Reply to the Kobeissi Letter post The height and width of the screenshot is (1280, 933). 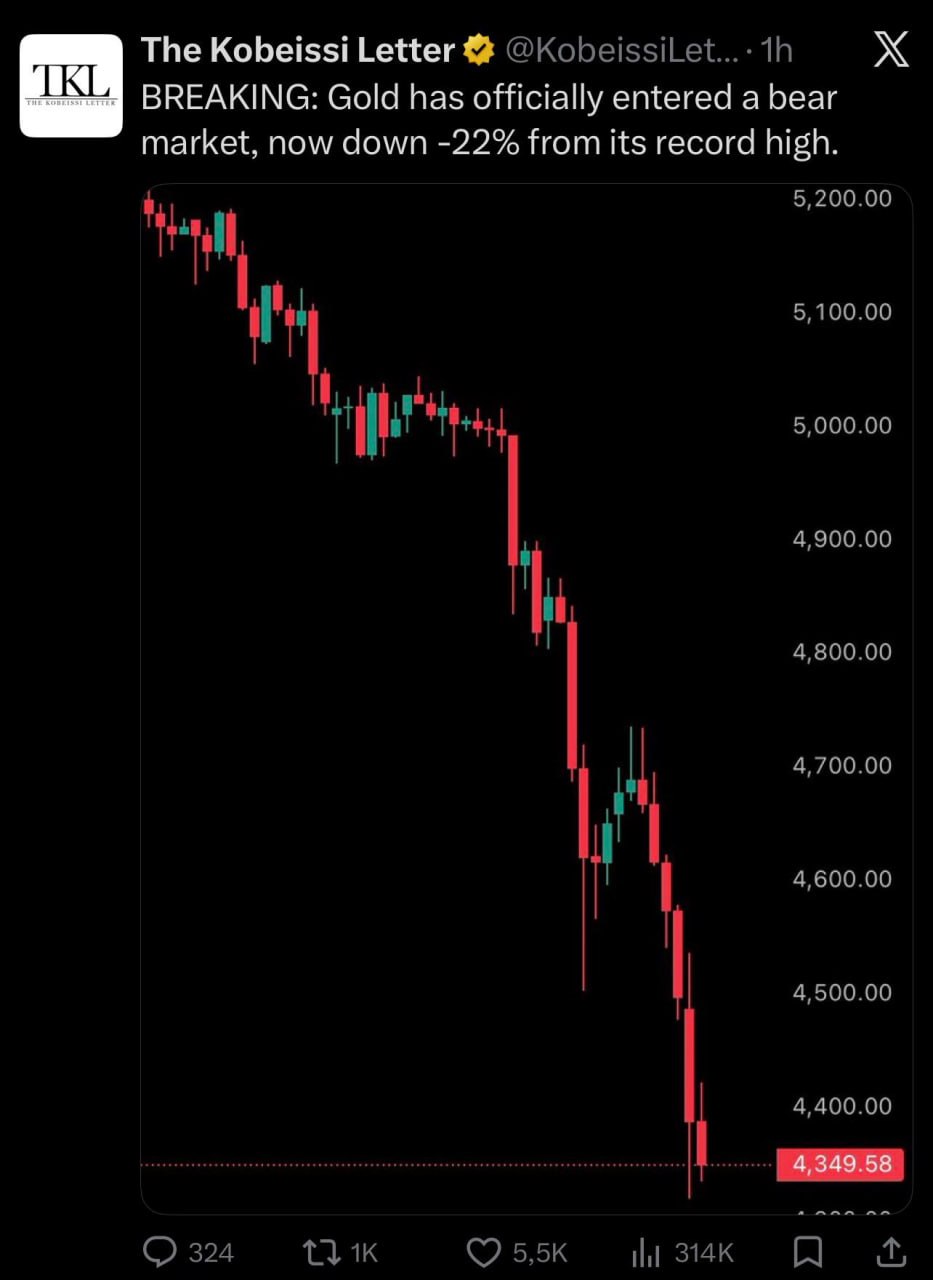click(x=161, y=1251)
